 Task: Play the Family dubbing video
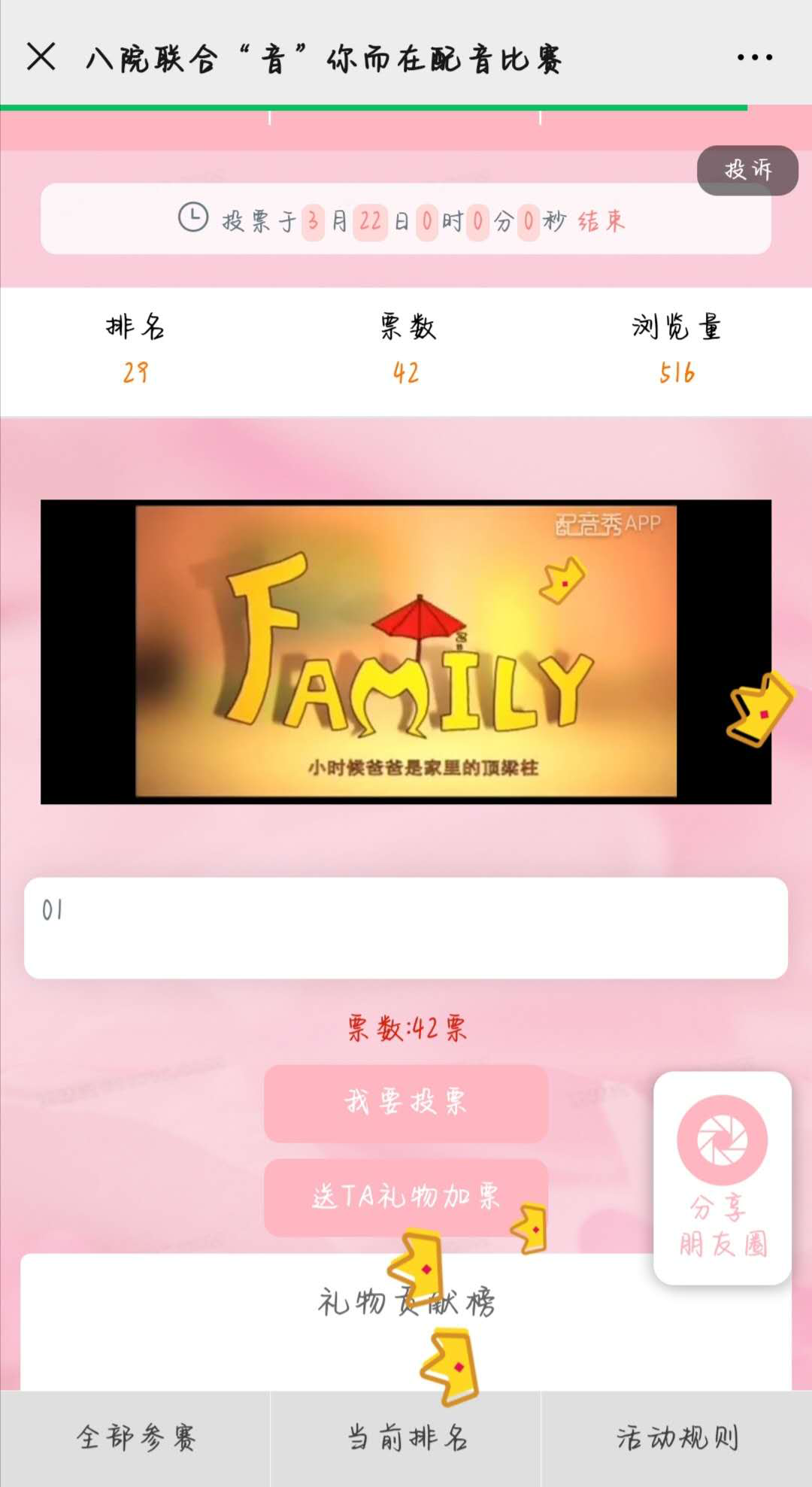pos(406,651)
